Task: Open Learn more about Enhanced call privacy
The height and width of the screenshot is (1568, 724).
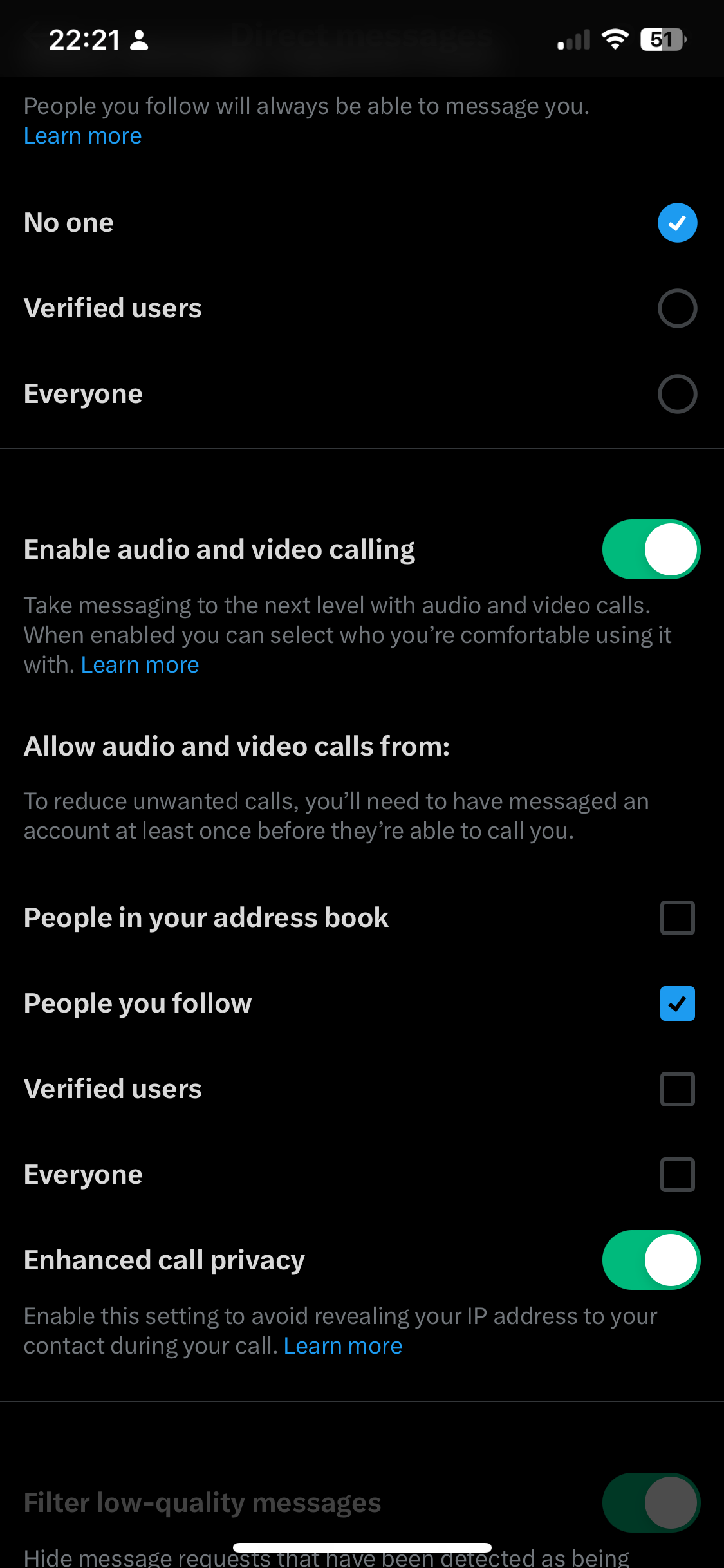Action: [343, 1346]
